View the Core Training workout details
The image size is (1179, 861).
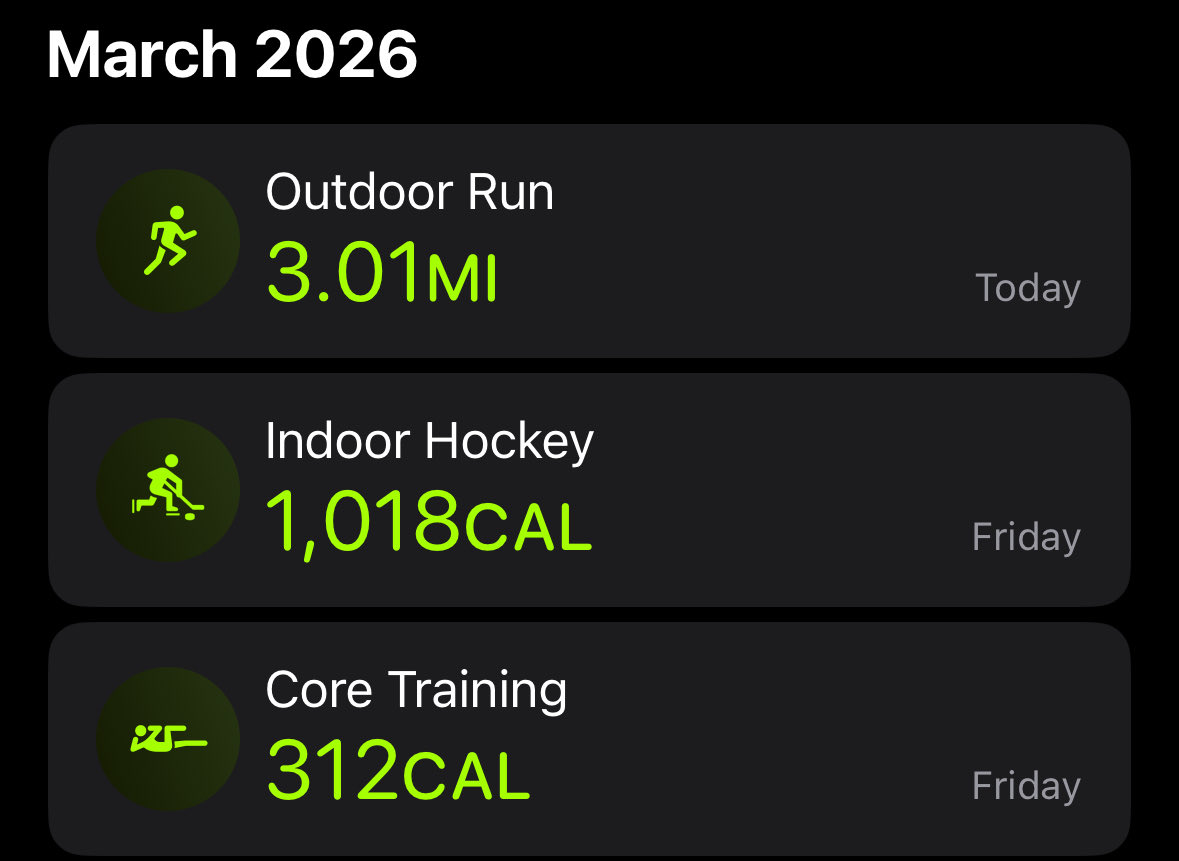click(x=588, y=738)
